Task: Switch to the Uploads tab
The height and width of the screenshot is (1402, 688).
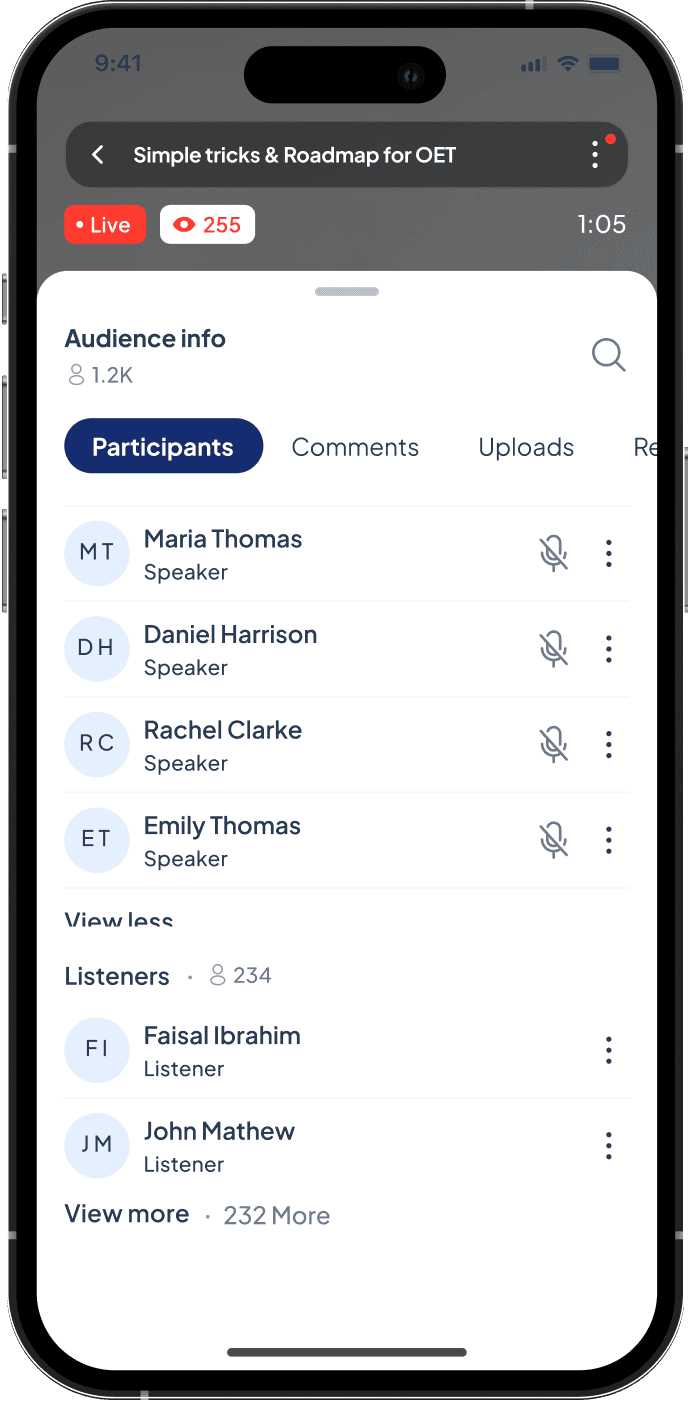Action: 526,447
